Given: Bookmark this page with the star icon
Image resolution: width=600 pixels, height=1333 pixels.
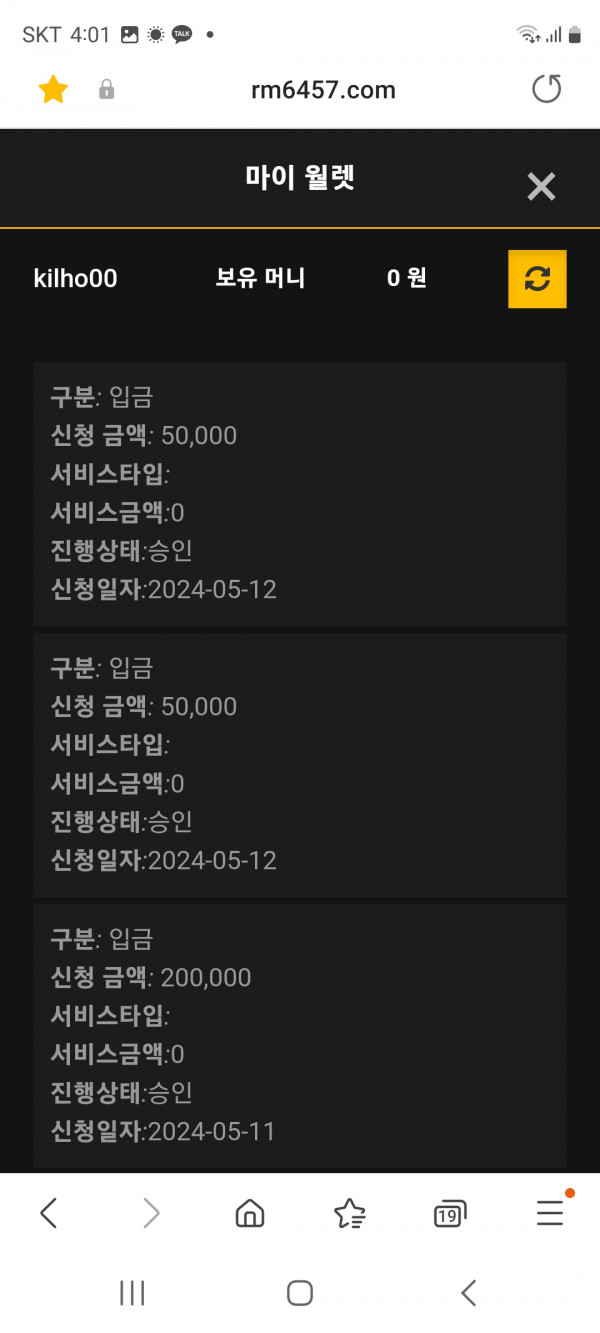Looking at the screenshot, I should [x=53, y=90].
